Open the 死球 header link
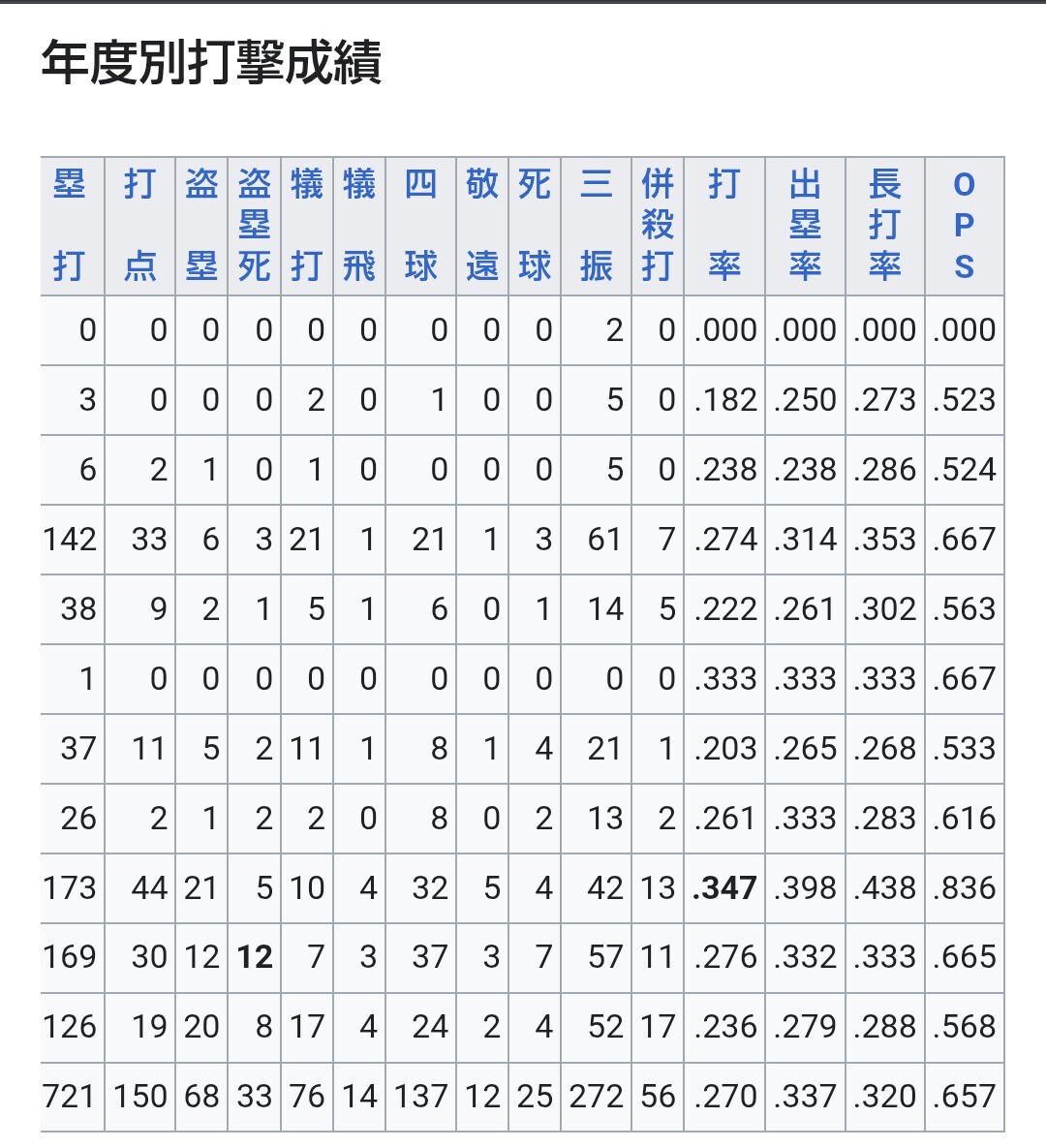The image size is (1046, 1148). coord(535,225)
